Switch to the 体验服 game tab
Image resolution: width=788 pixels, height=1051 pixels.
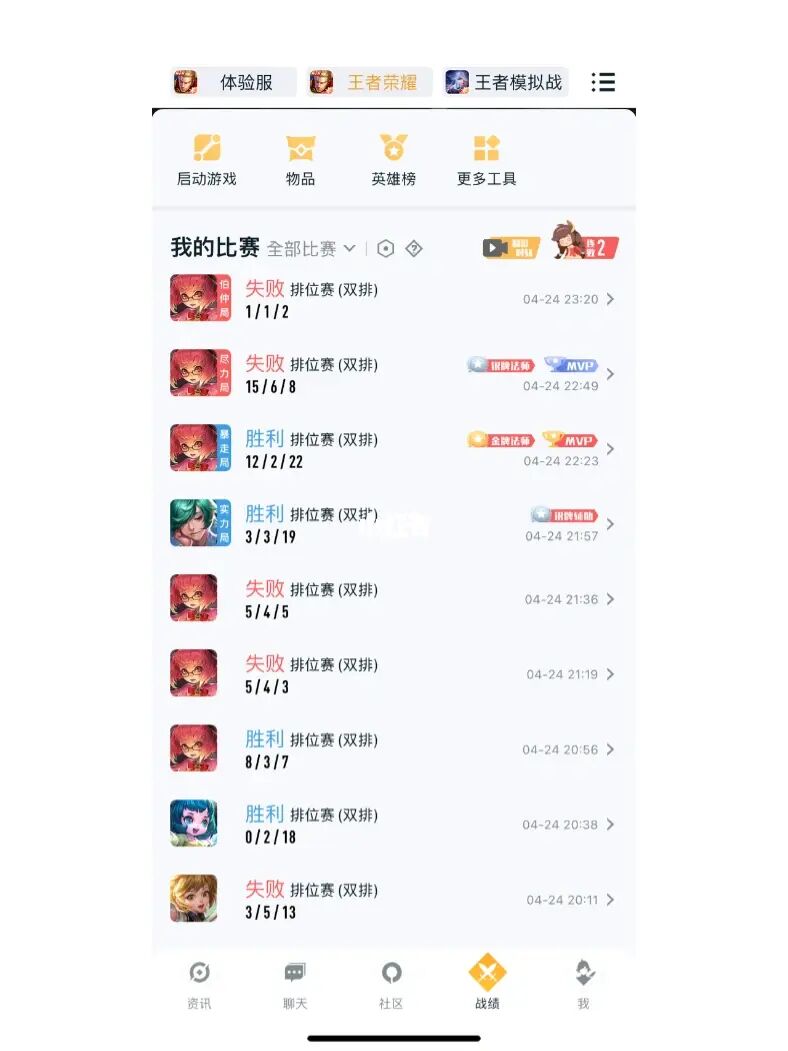(233, 83)
